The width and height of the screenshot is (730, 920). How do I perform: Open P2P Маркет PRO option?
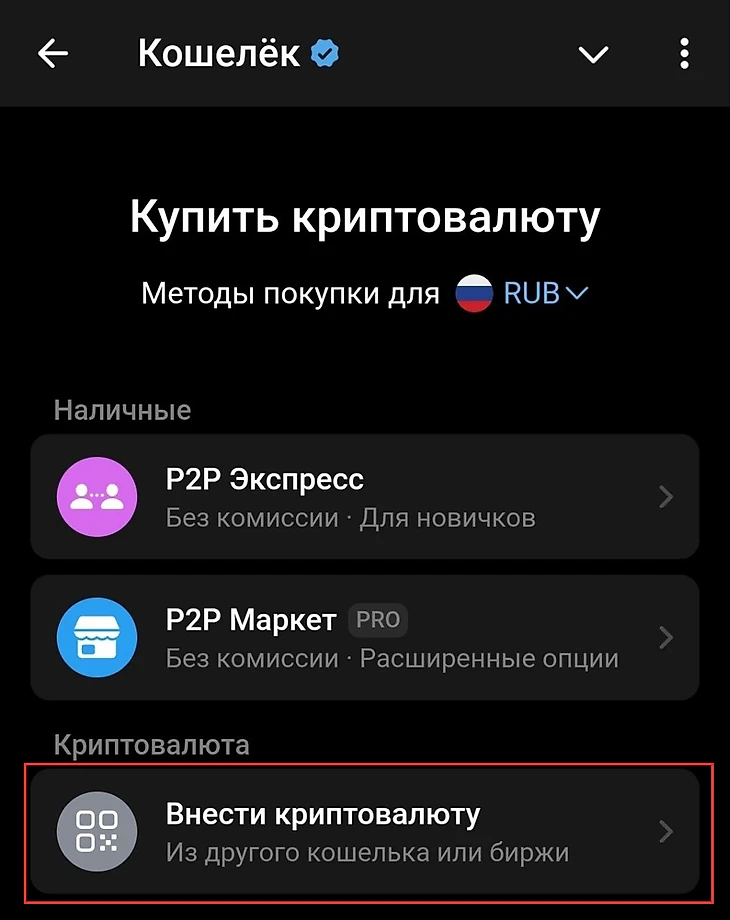364,637
